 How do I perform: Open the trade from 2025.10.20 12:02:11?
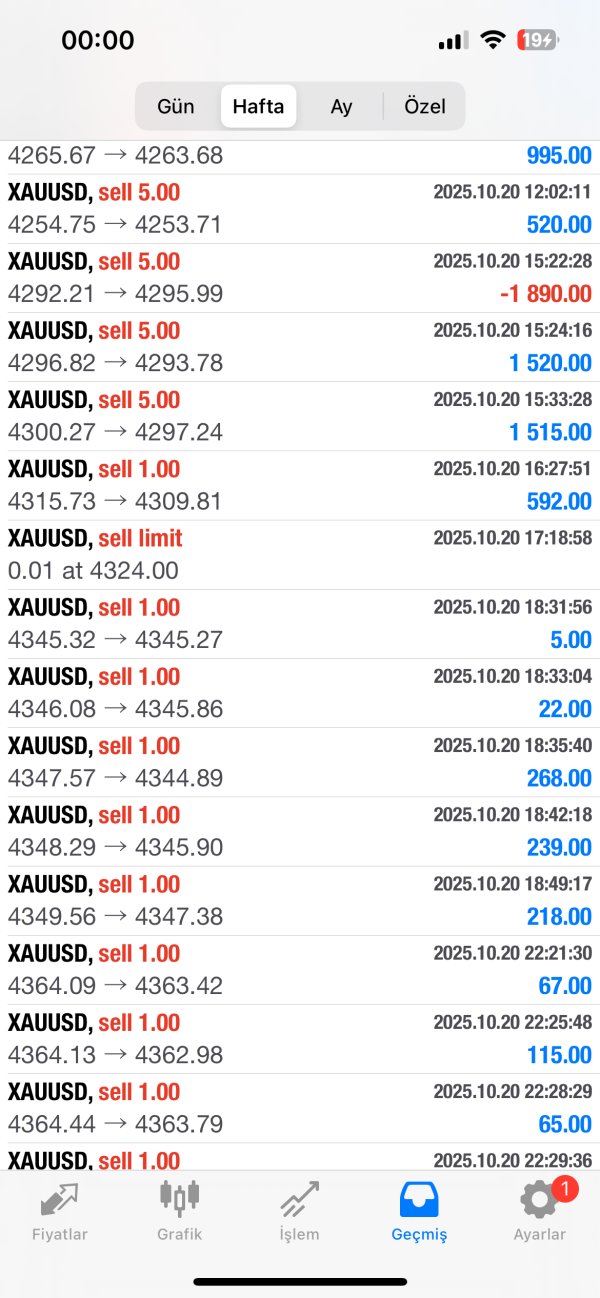click(300, 209)
